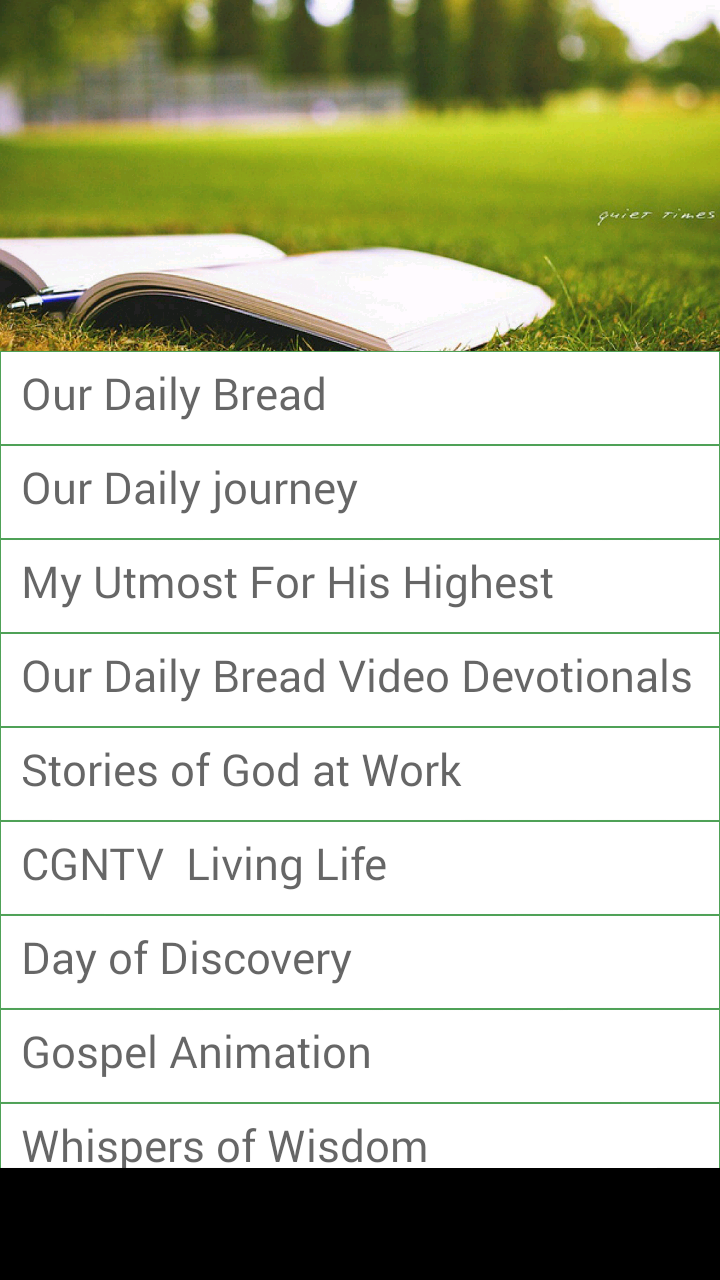720x1280 pixels.
Task: Tap the quiet times caption text
Action: pos(657,214)
